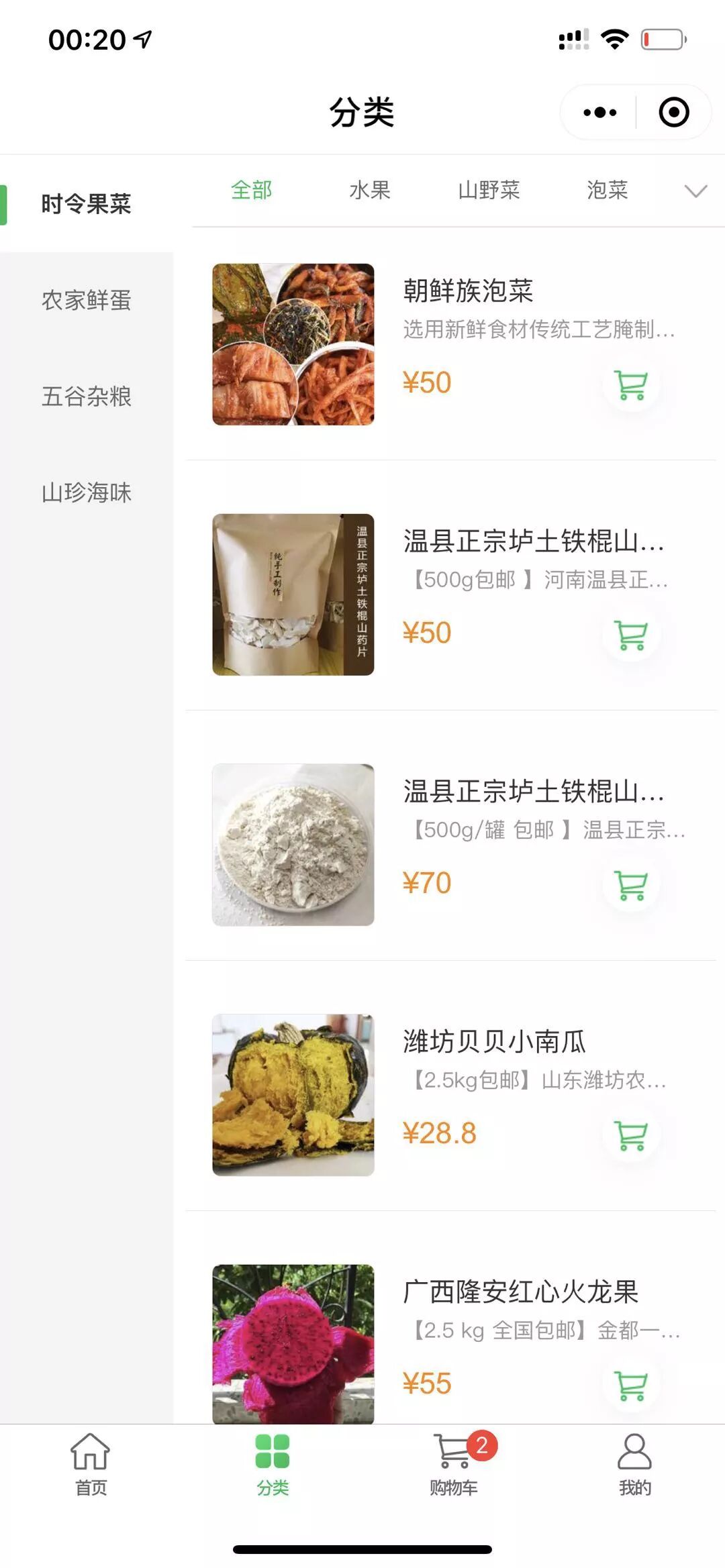Open the 购物车 shopping cart tab
The image size is (725, 1568).
click(x=454, y=1464)
